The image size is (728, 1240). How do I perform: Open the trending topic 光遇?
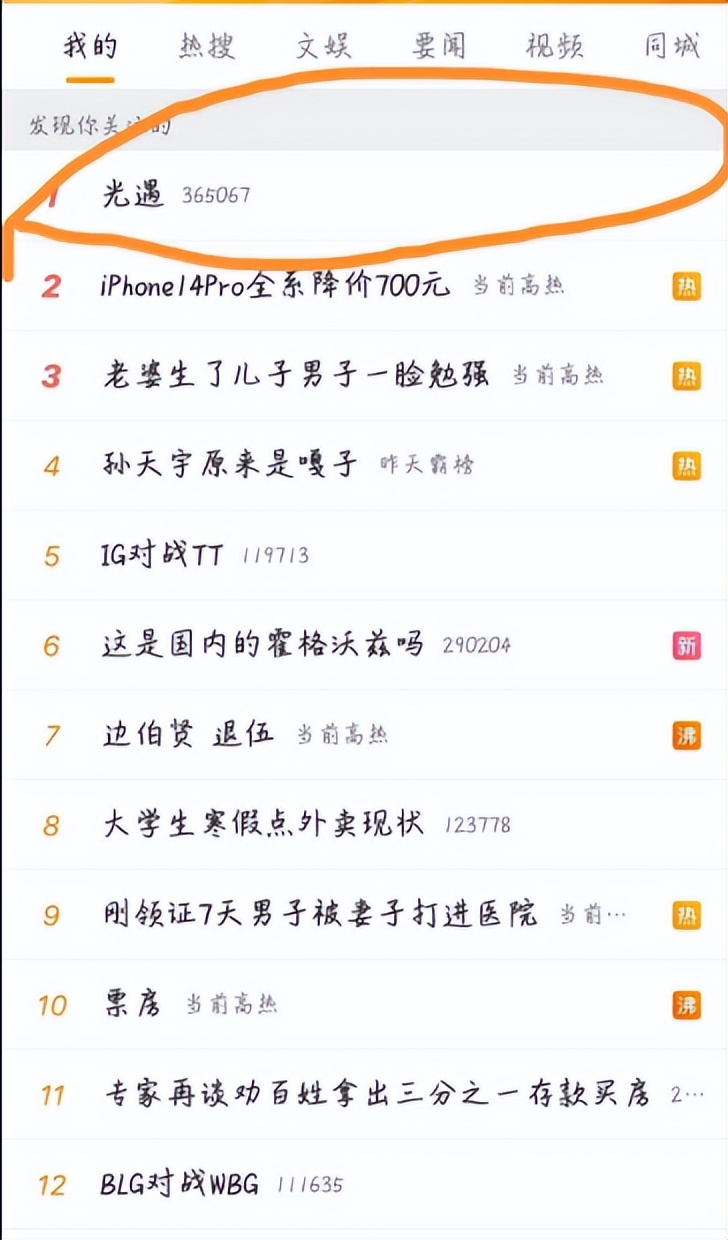(133, 195)
